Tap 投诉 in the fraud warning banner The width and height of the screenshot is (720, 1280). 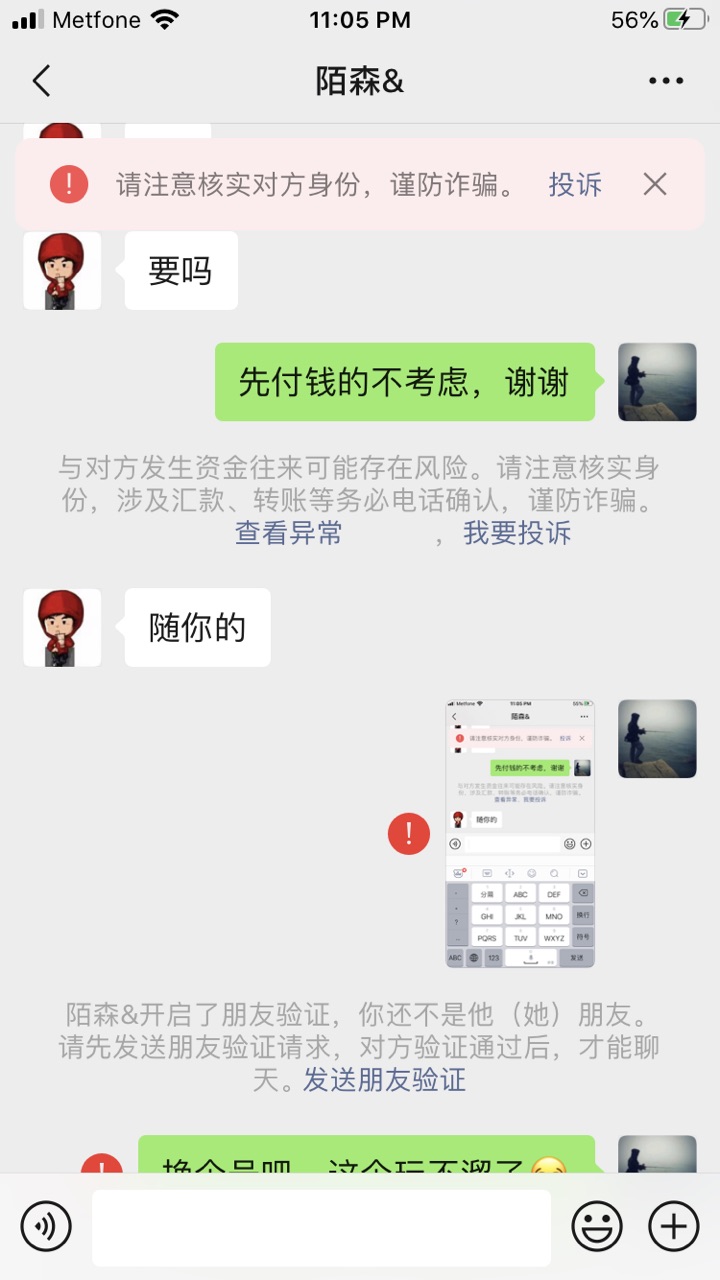point(575,184)
